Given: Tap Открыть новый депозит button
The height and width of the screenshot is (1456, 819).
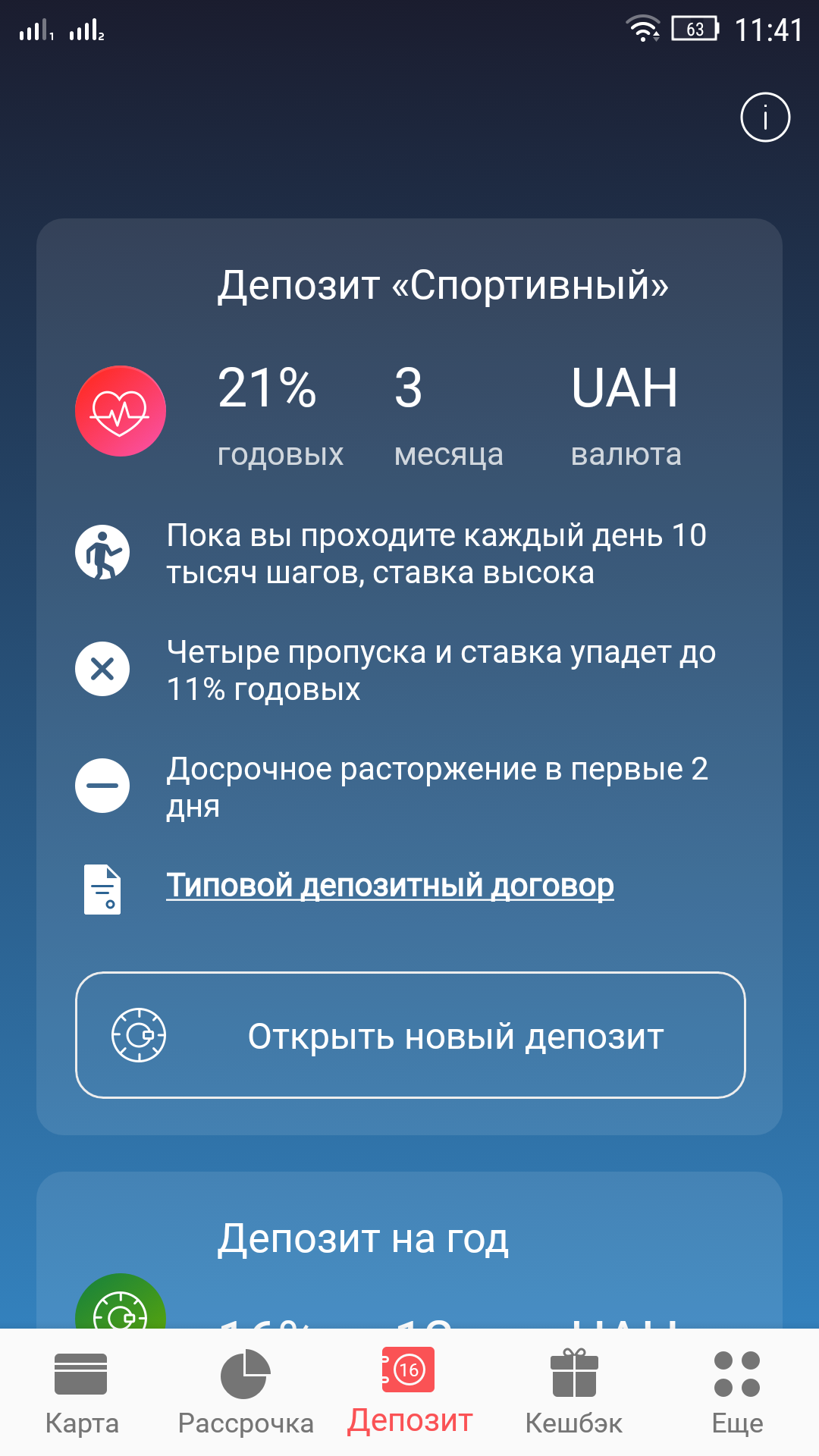Looking at the screenshot, I should pos(410,1035).
